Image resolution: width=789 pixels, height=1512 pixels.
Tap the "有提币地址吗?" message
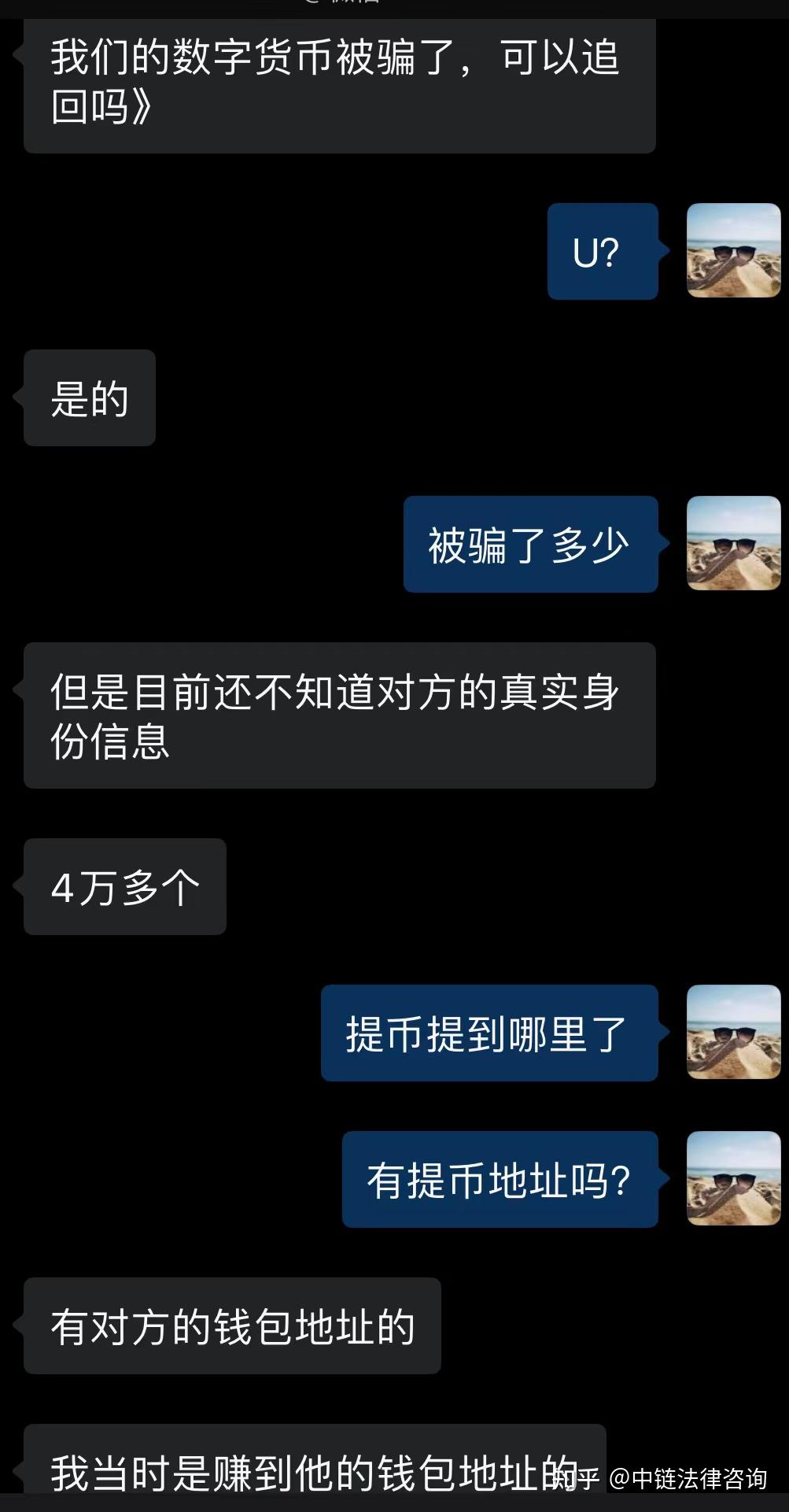pos(500,1180)
